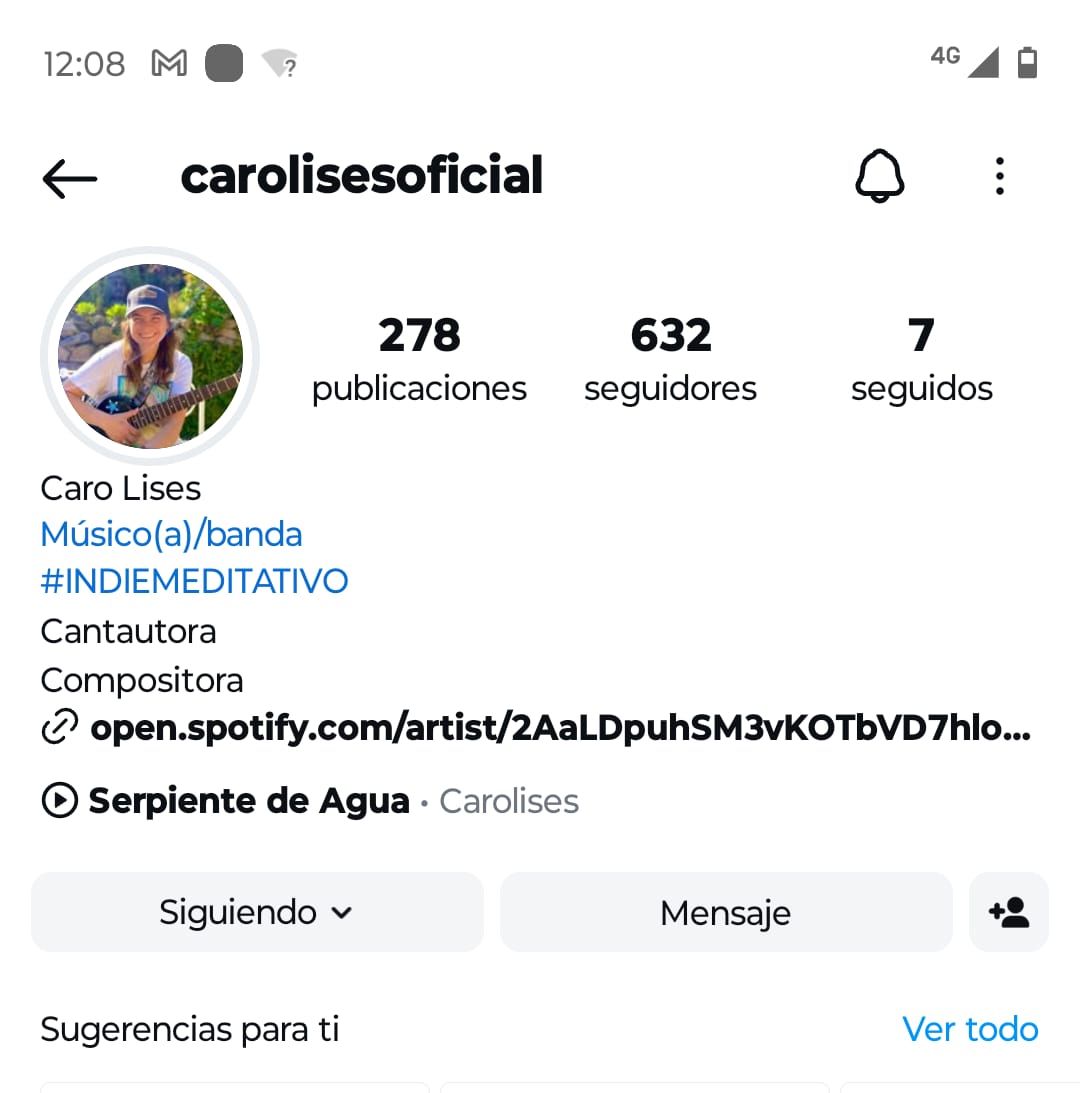Screen dimensions: 1080x1093
Task: Tap the chain link icon next to Spotify URL
Action: [59, 728]
